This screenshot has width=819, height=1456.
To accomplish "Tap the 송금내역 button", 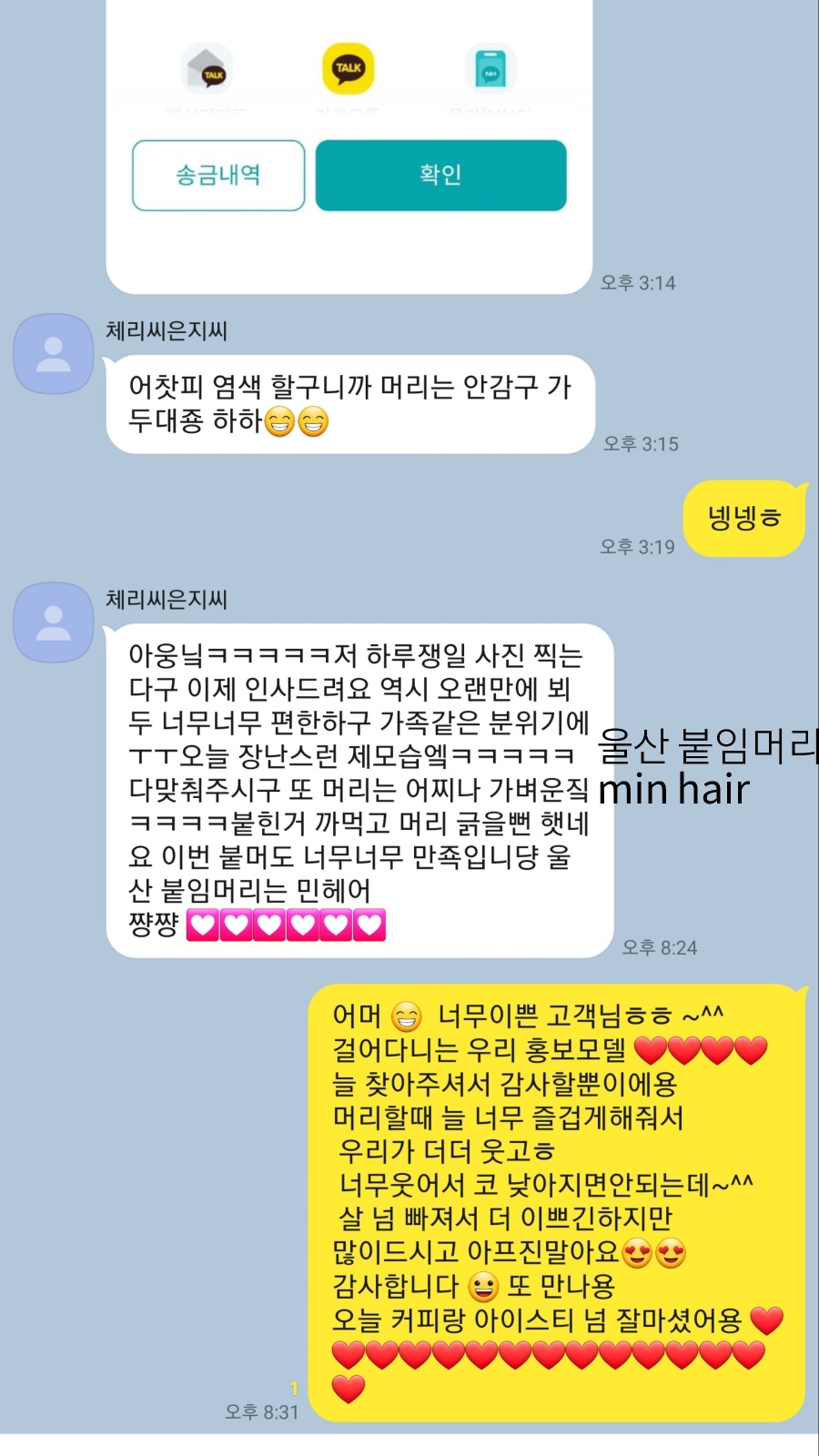I will 218,175.
